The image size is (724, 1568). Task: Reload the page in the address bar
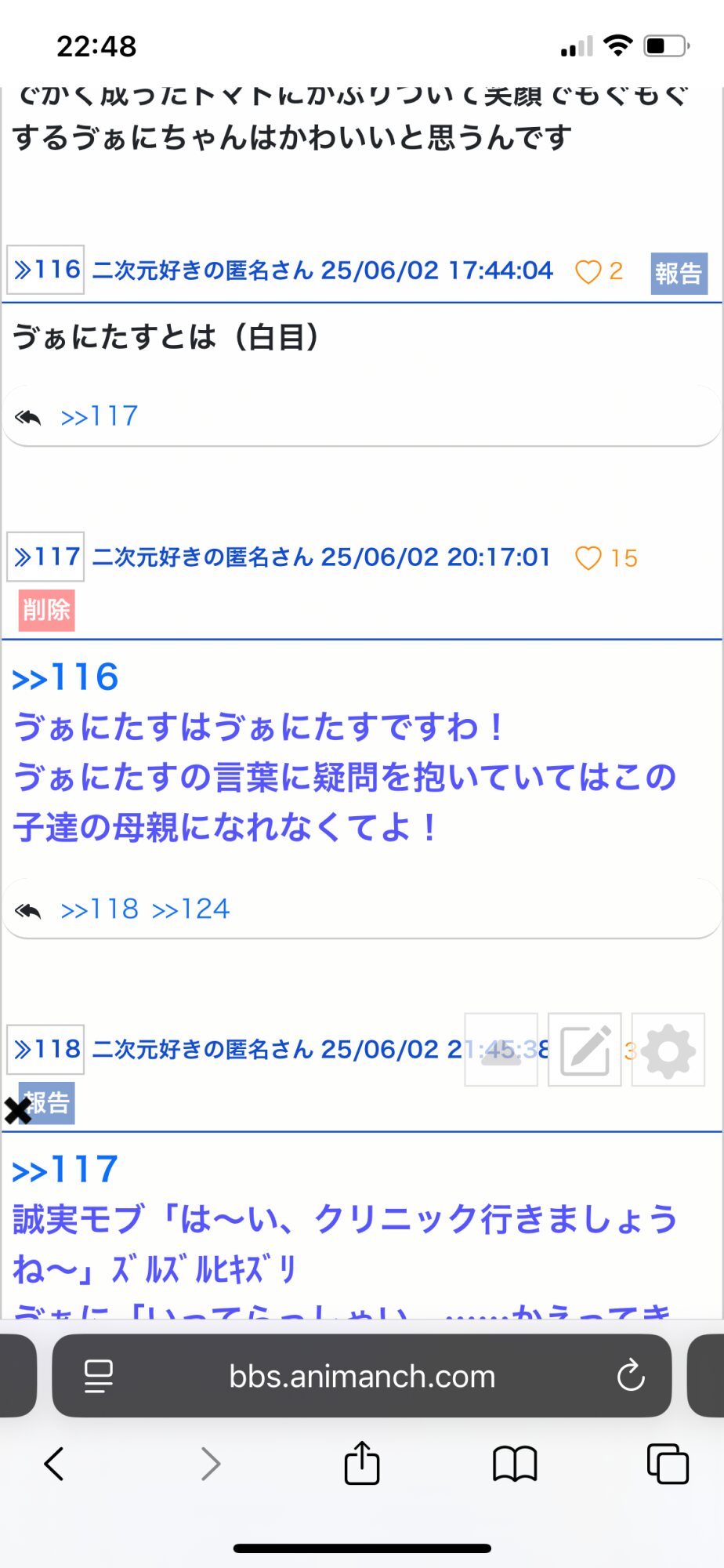(631, 1376)
